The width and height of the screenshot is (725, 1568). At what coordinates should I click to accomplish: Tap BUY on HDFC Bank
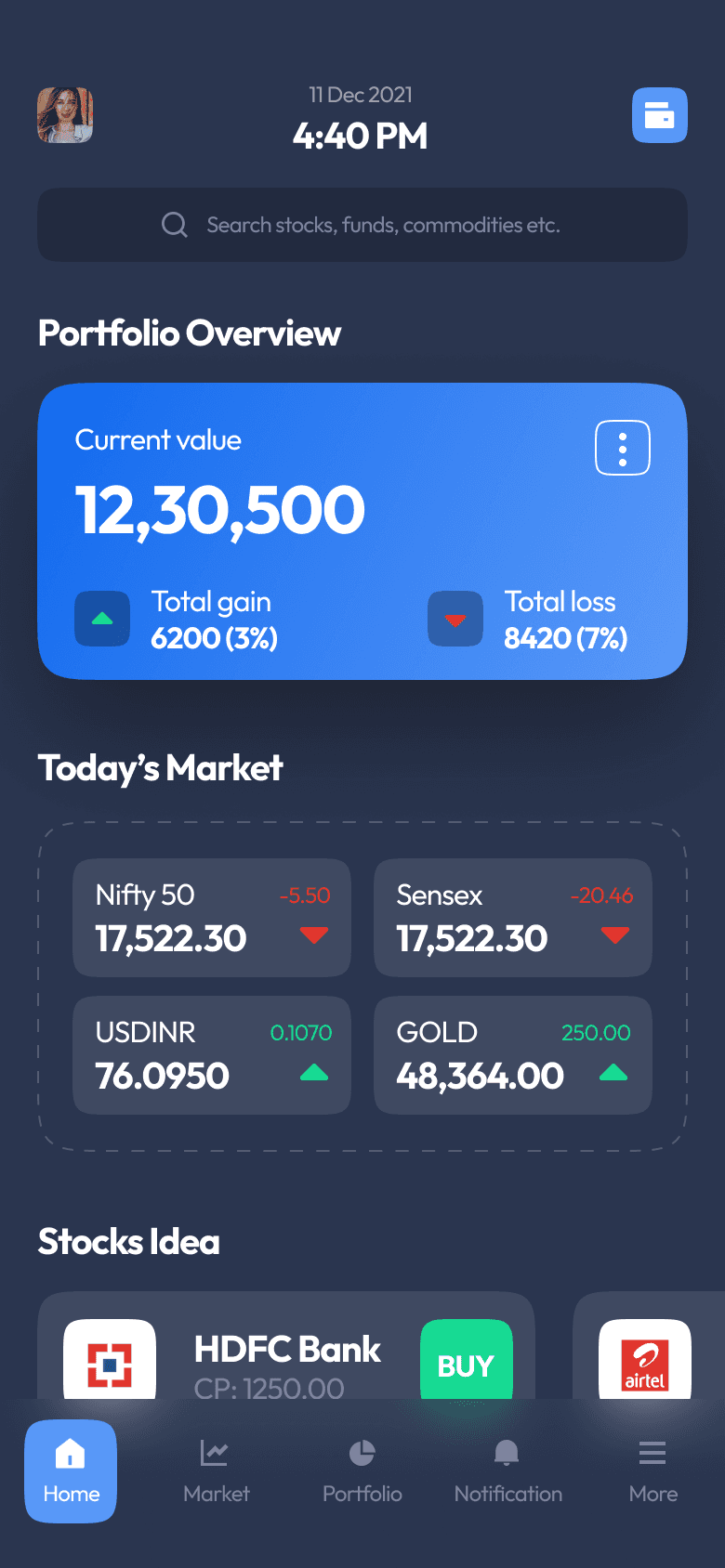tap(467, 1360)
